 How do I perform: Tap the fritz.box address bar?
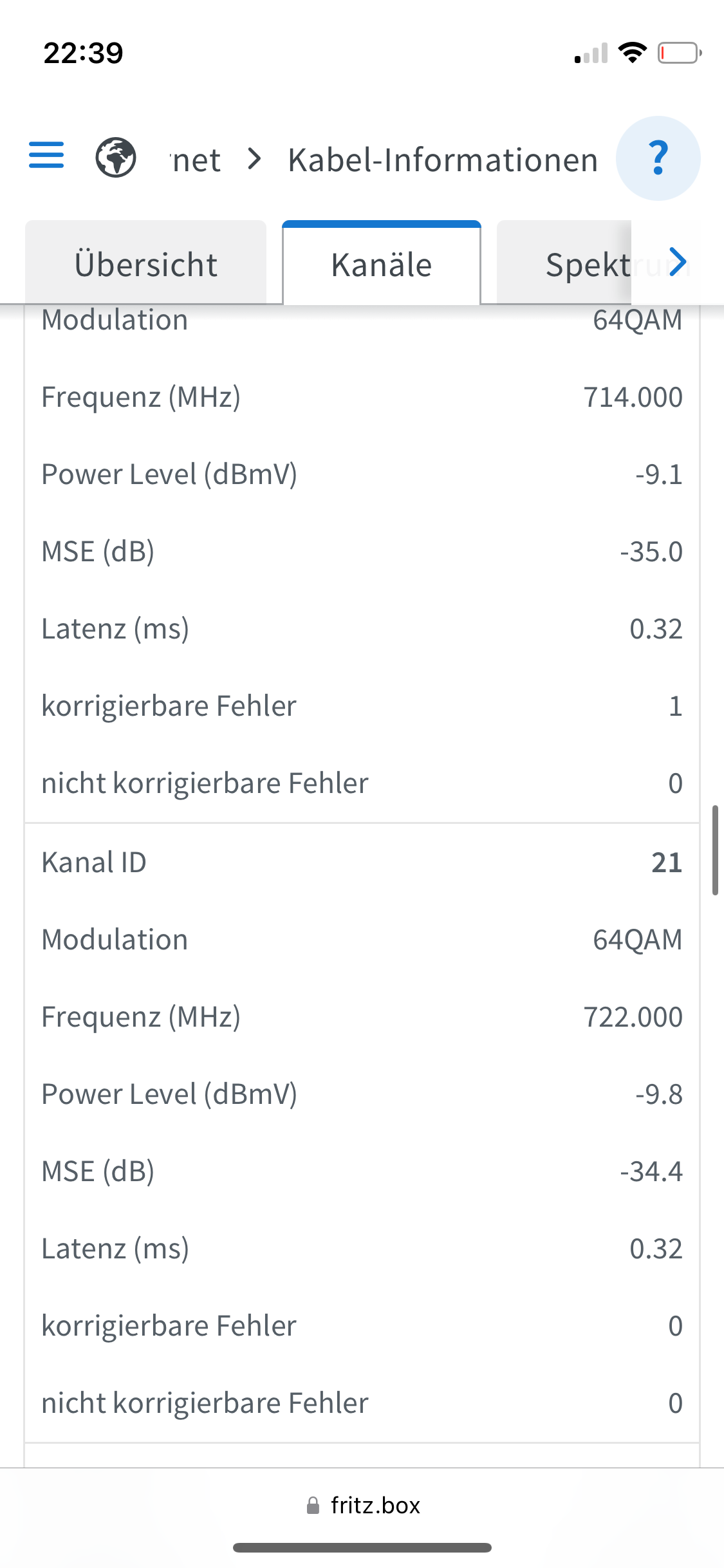(x=362, y=1506)
